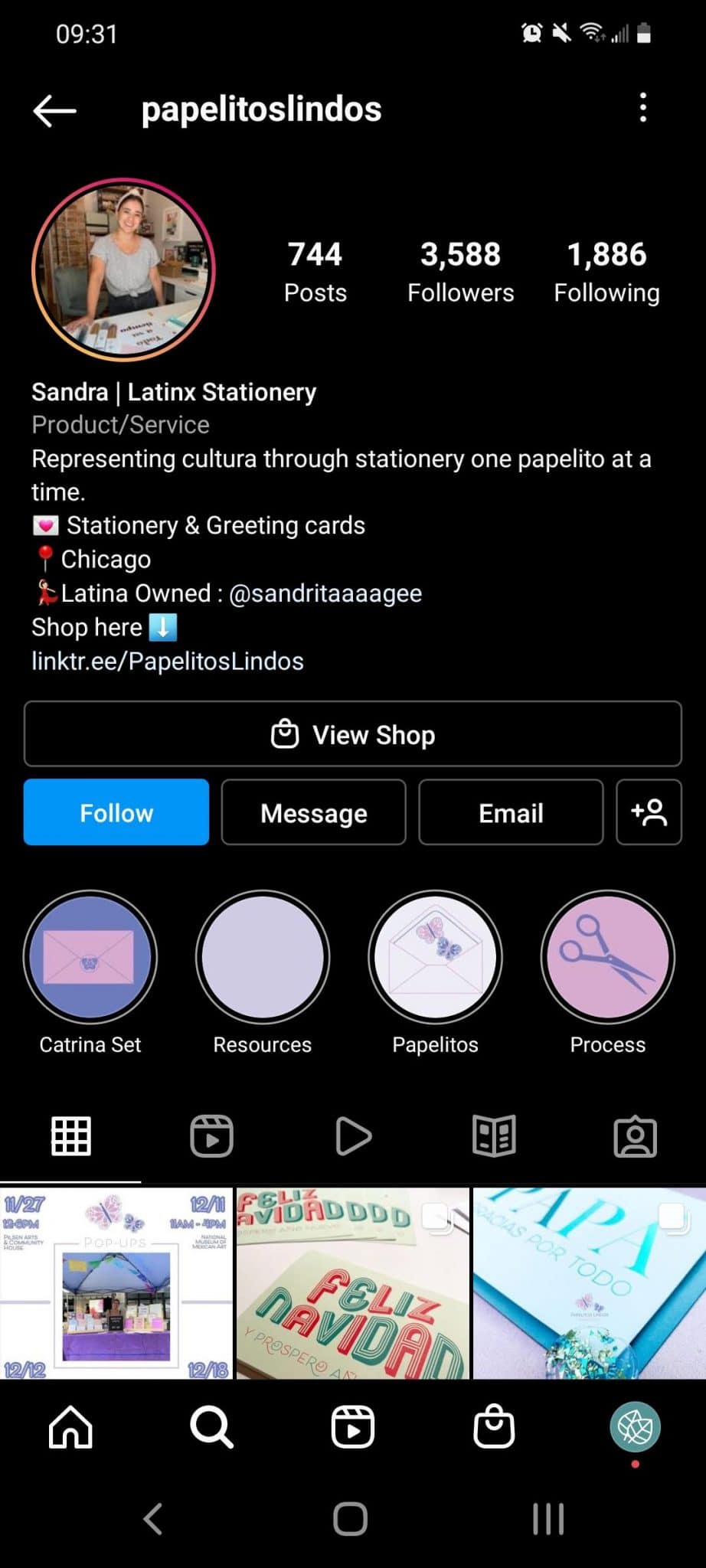Image resolution: width=706 pixels, height=1568 pixels.
Task: Show suggested accounts with add-person icon
Action: click(649, 812)
